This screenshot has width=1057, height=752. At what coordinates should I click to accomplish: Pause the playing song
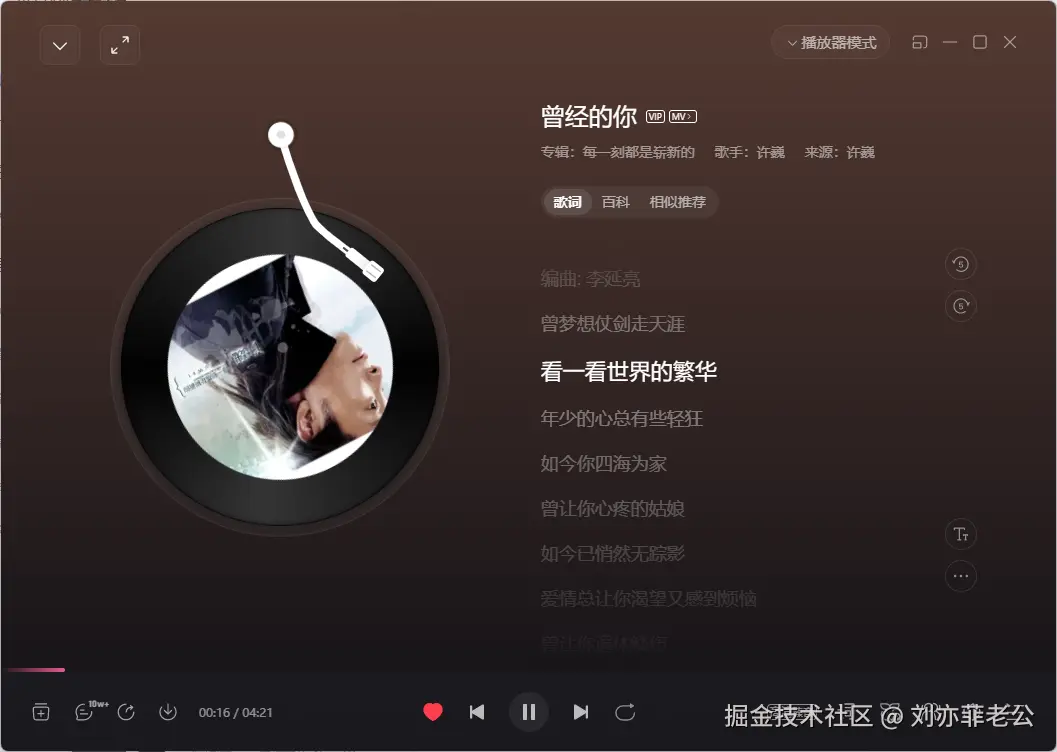pyautogui.click(x=529, y=712)
